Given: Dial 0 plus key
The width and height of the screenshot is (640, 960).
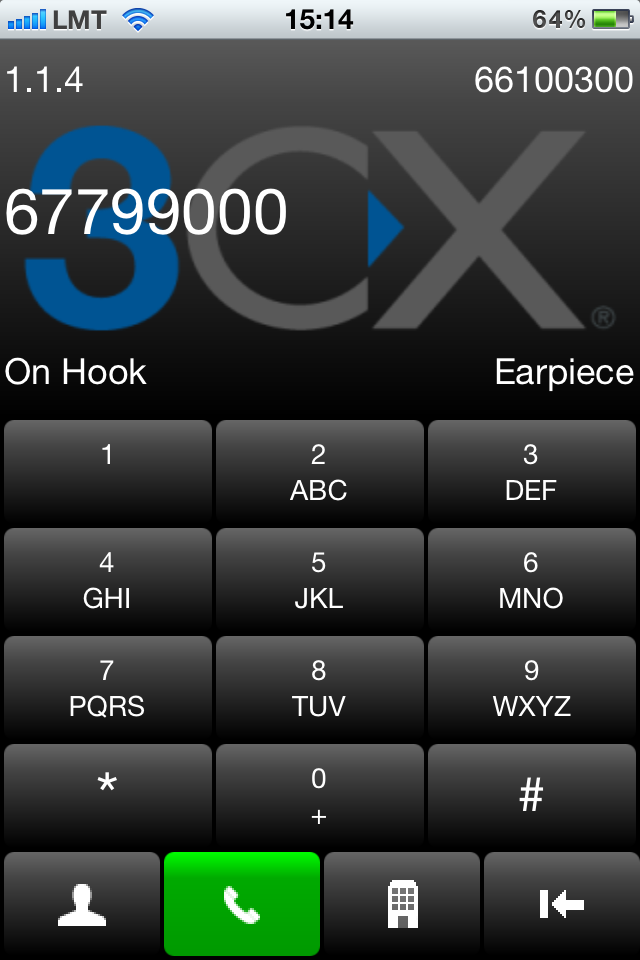Looking at the screenshot, I should tap(319, 795).
